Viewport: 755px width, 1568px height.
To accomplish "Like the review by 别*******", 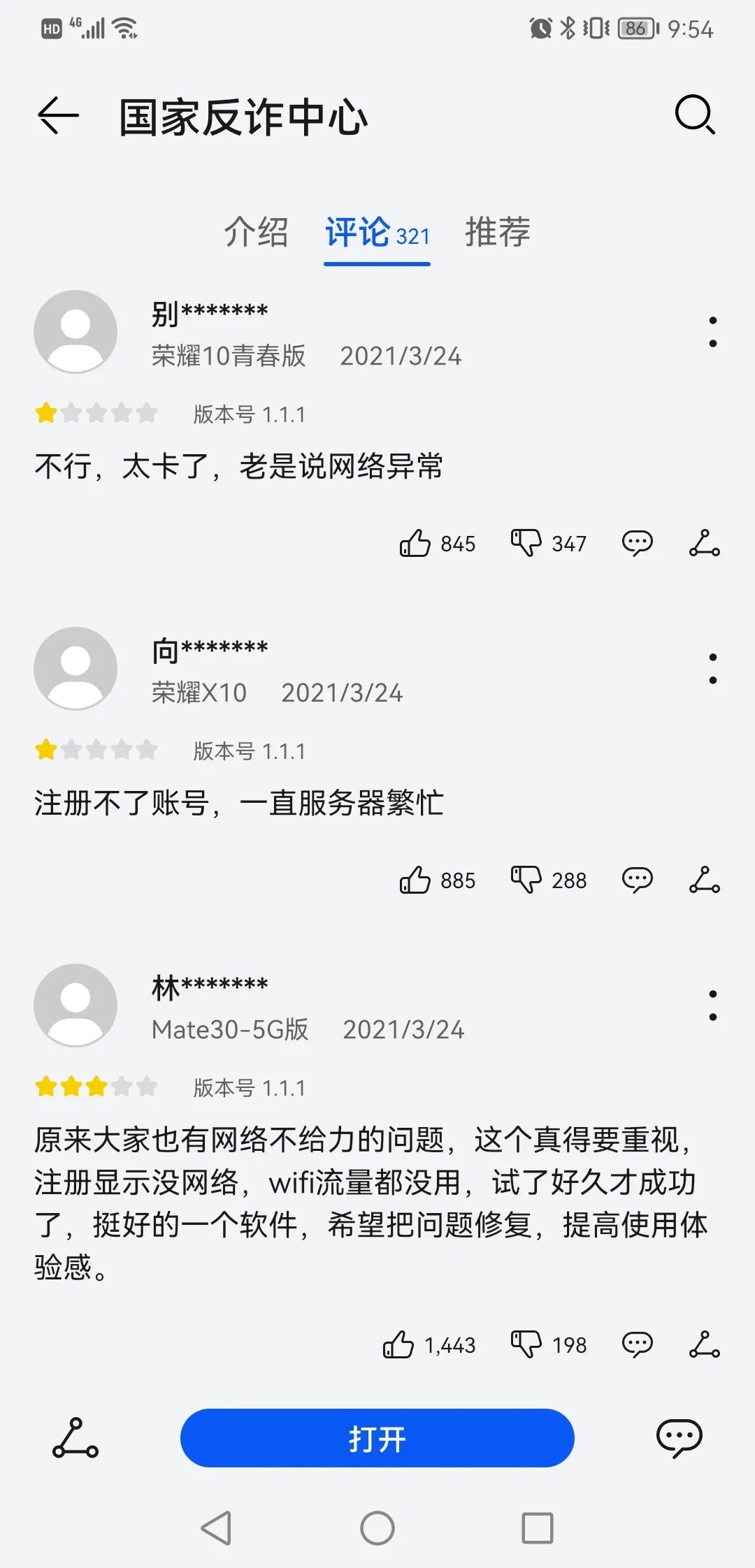I will point(415,543).
